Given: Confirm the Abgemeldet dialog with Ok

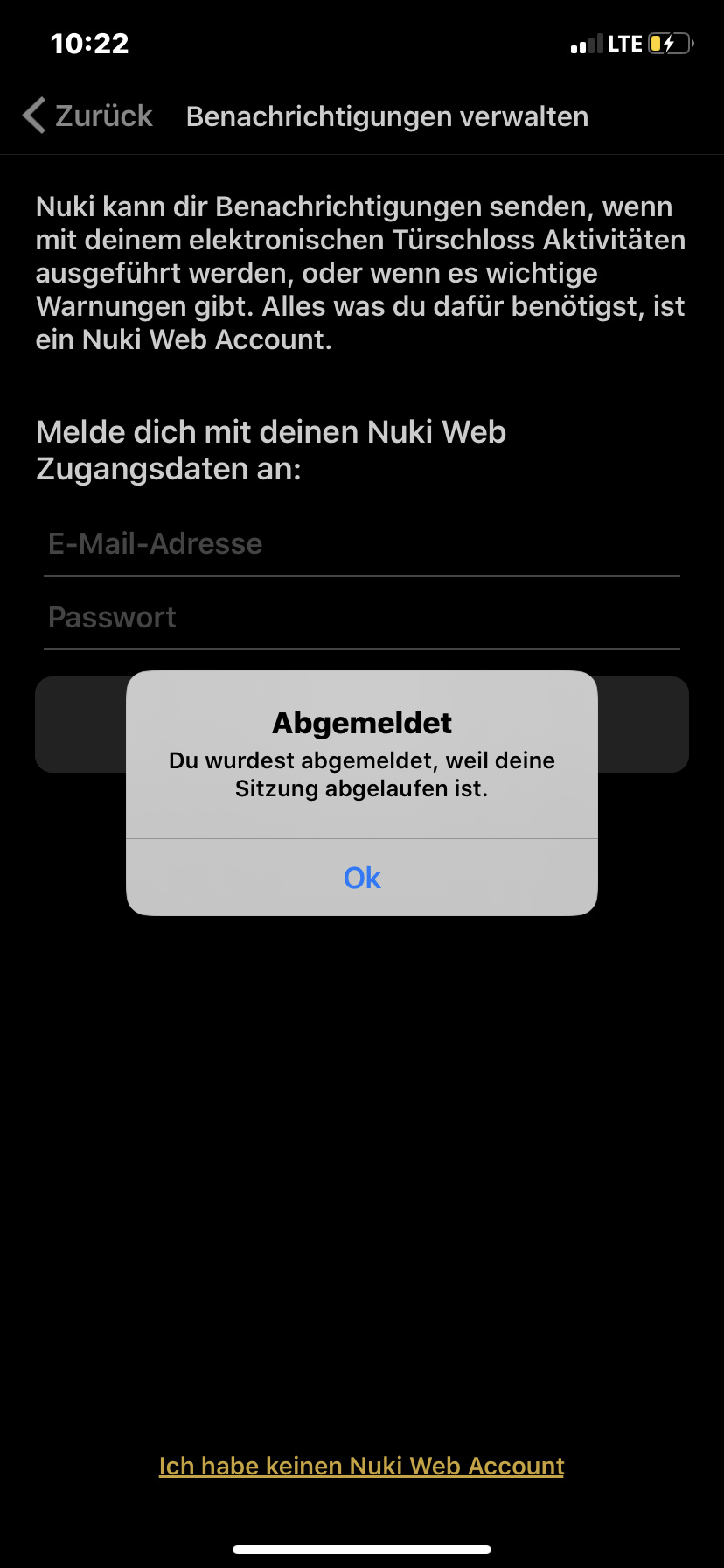Looking at the screenshot, I should (x=362, y=878).
